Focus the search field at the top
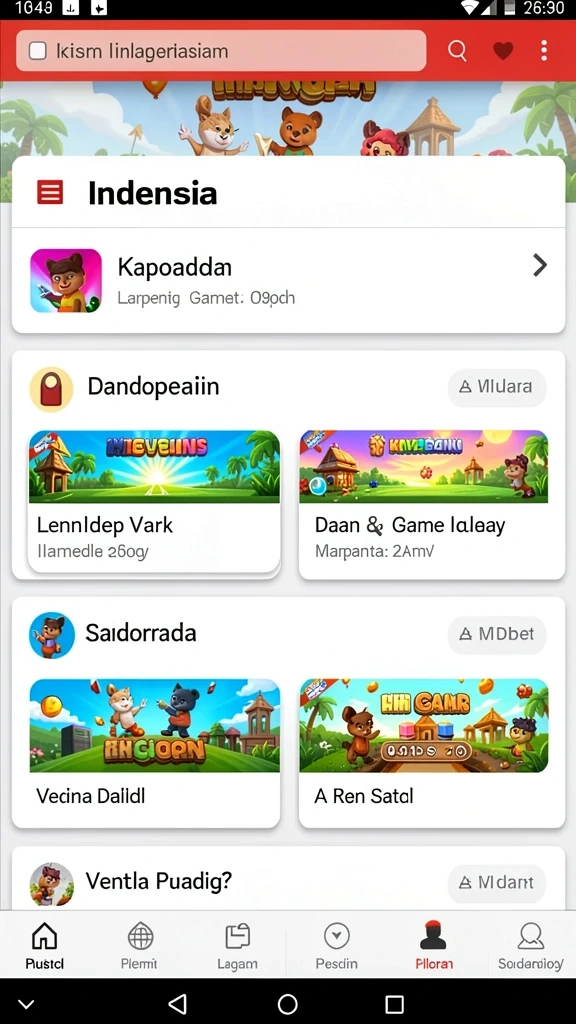Screen dimensions: 576x1024 (221, 50)
